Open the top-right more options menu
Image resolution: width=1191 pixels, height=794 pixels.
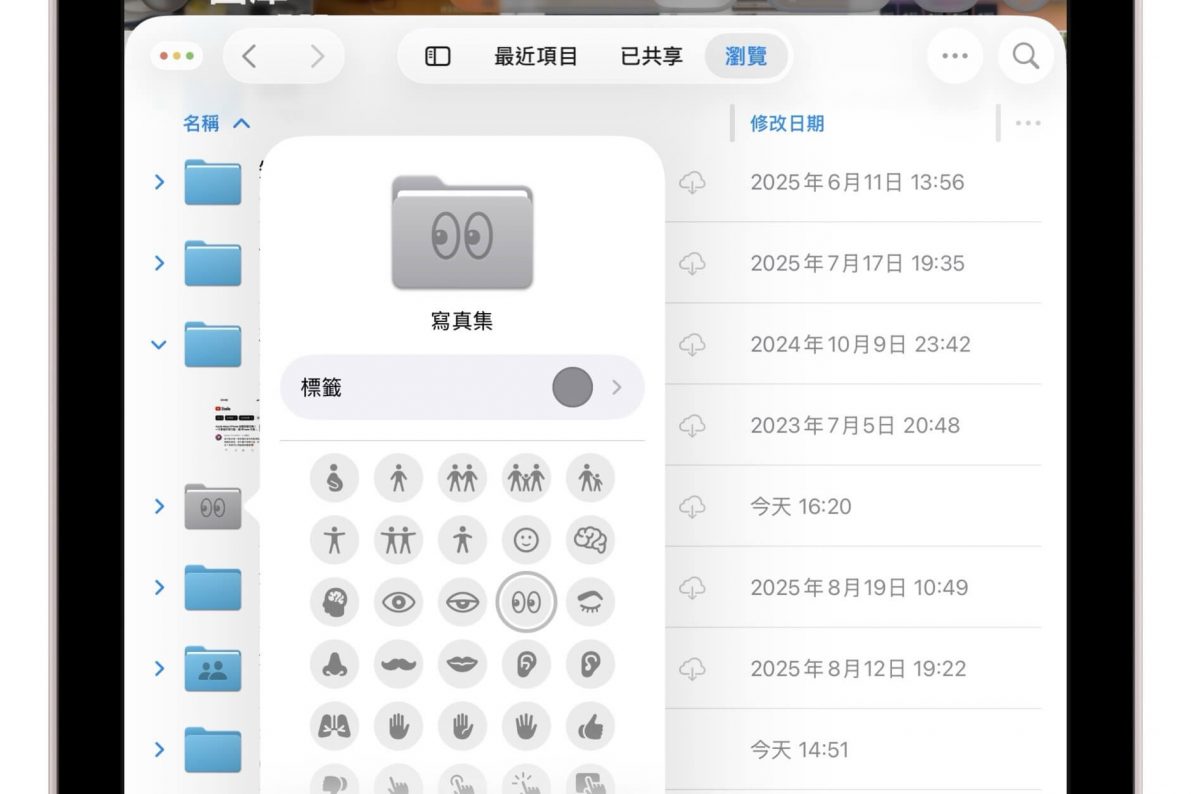point(954,57)
